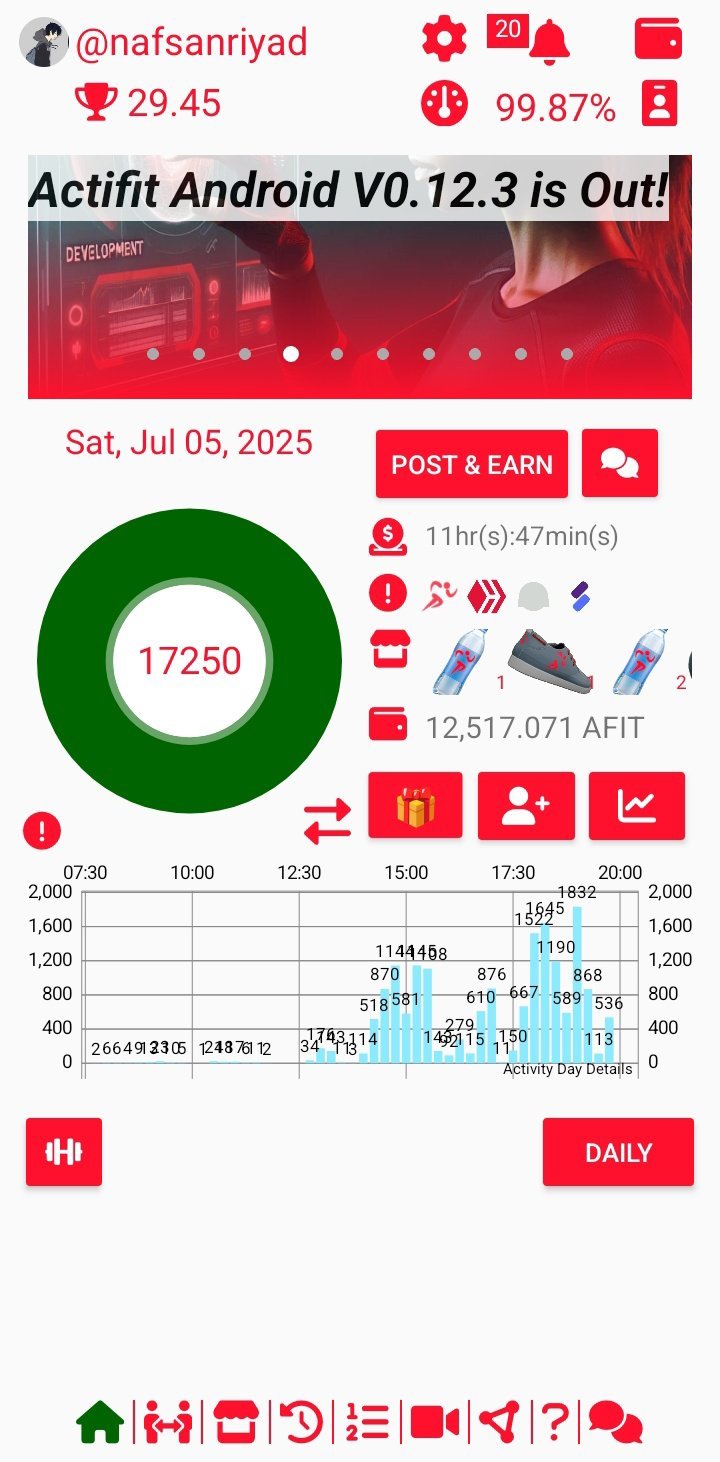Screen dimensions: 720x1462
Task: Open the market store tab in bottom bar
Action: (x=235, y=1422)
